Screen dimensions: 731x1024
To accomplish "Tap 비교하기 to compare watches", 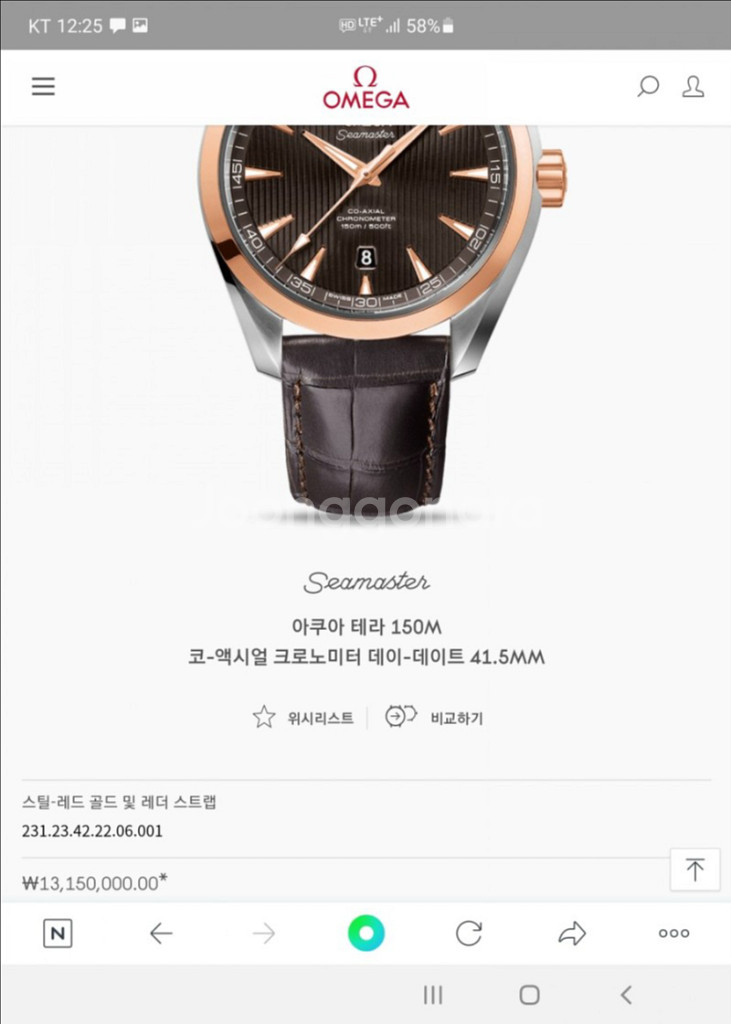I will click(x=435, y=717).
